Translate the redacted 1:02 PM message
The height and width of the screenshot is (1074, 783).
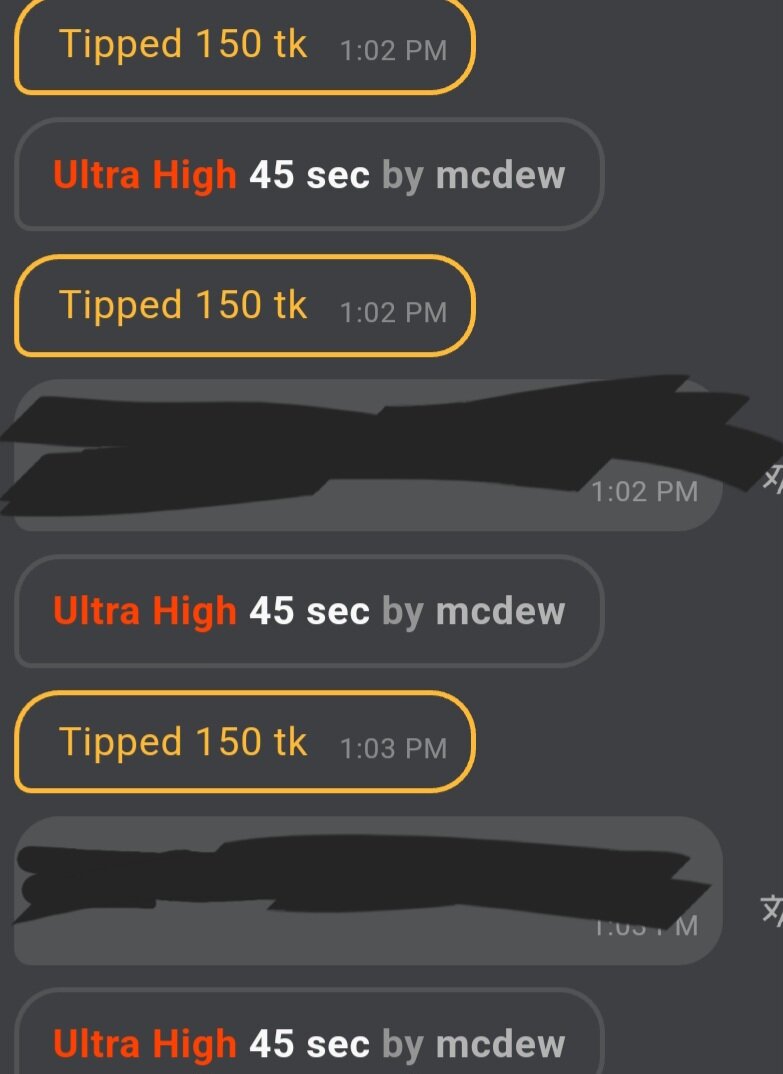click(x=771, y=478)
